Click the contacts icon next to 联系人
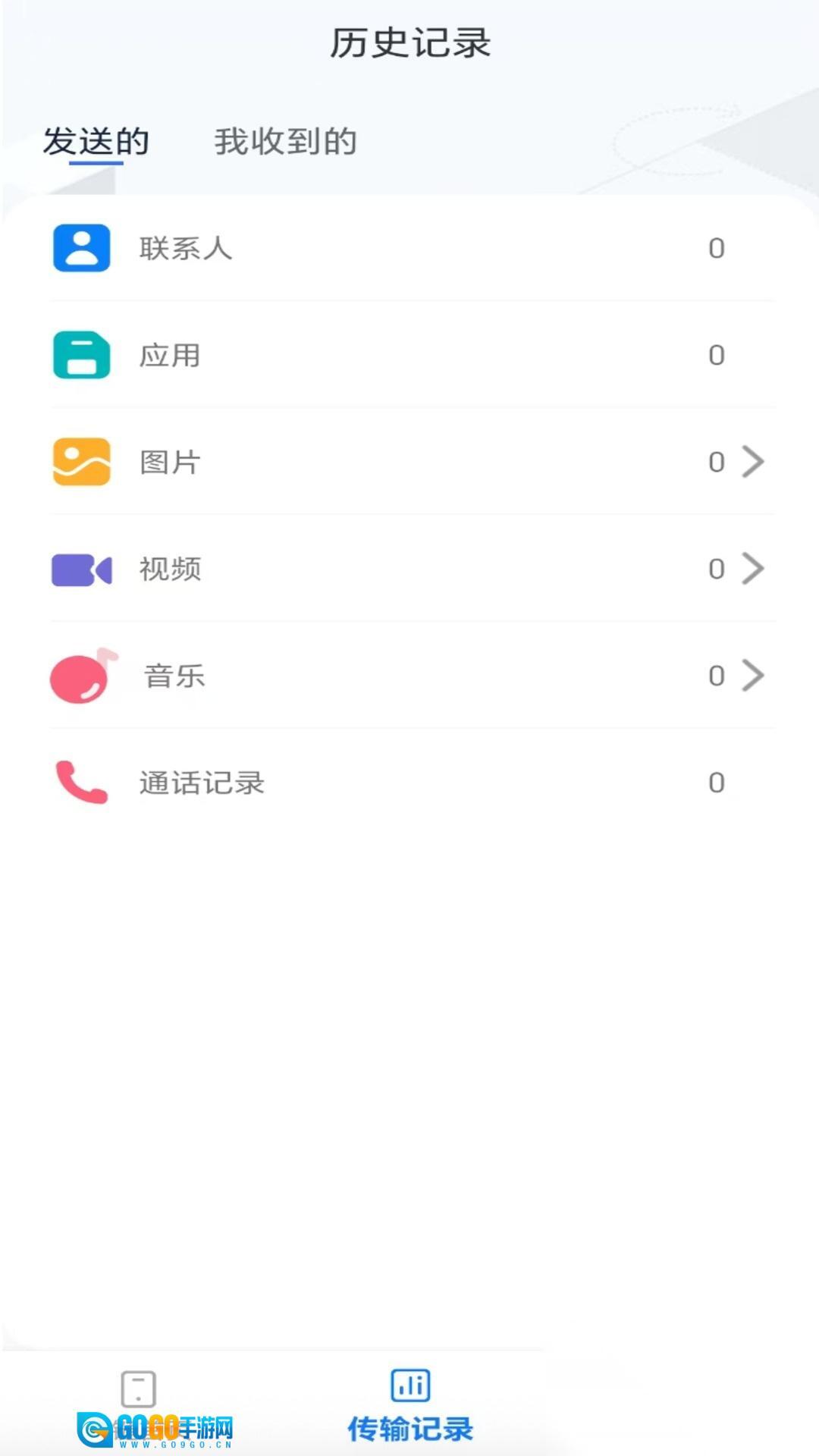 tap(80, 246)
